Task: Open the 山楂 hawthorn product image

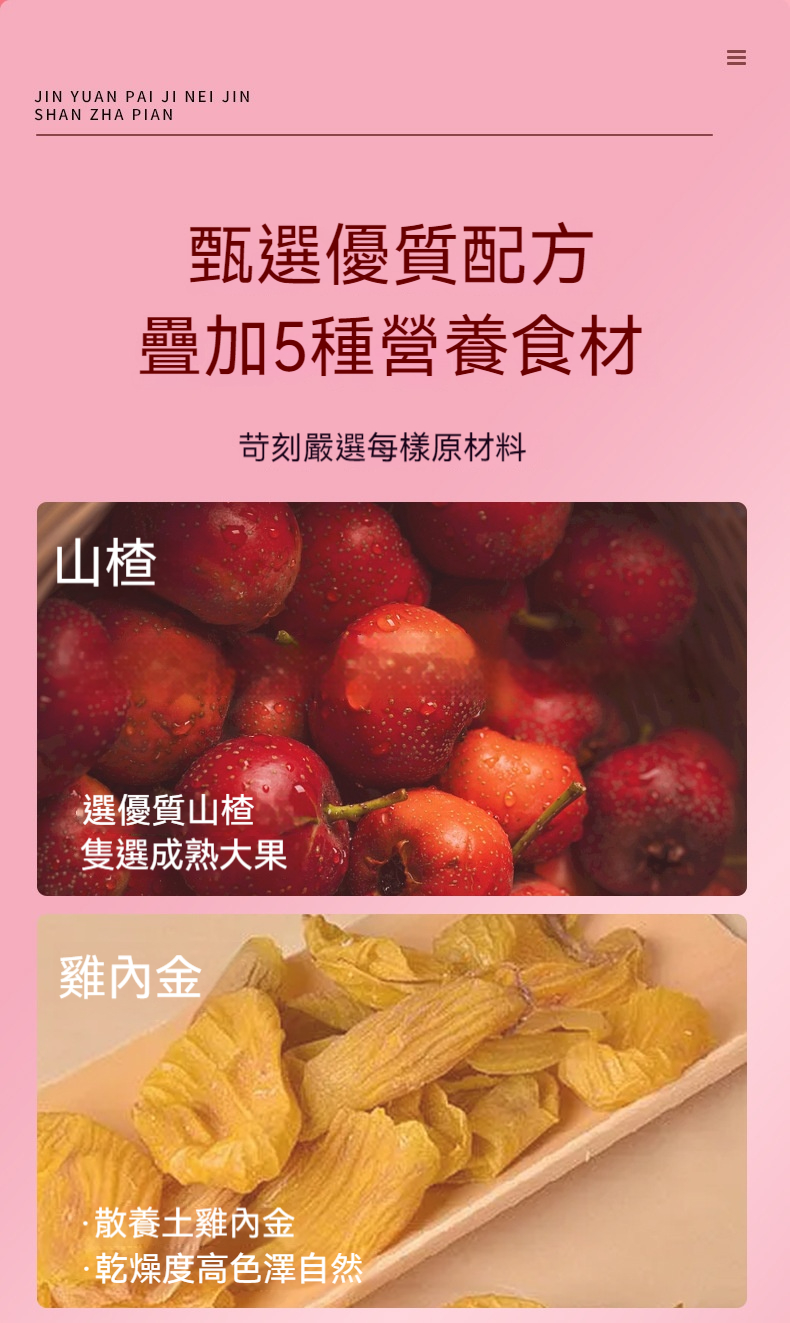Action: 391,698
